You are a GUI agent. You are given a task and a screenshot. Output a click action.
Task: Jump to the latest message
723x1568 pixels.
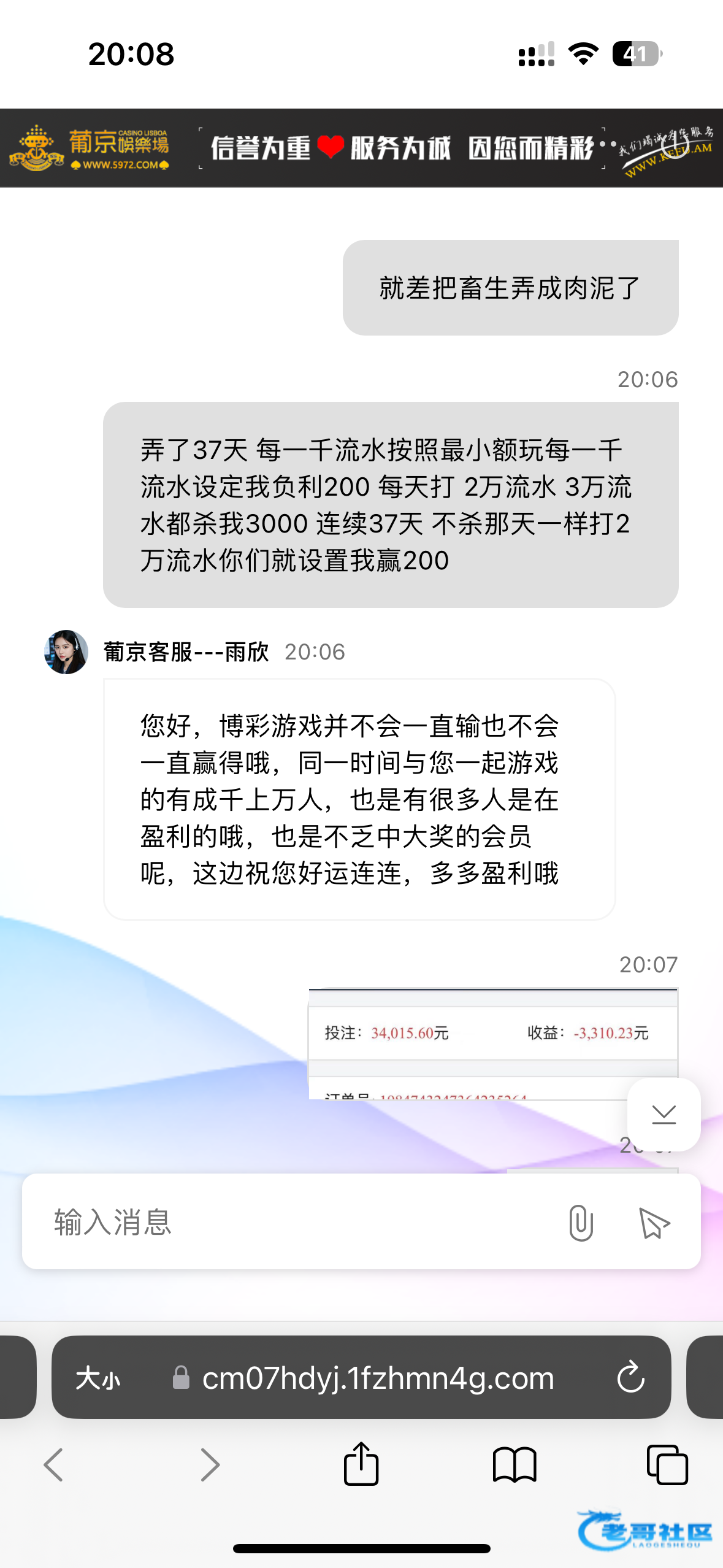pos(664,1114)
